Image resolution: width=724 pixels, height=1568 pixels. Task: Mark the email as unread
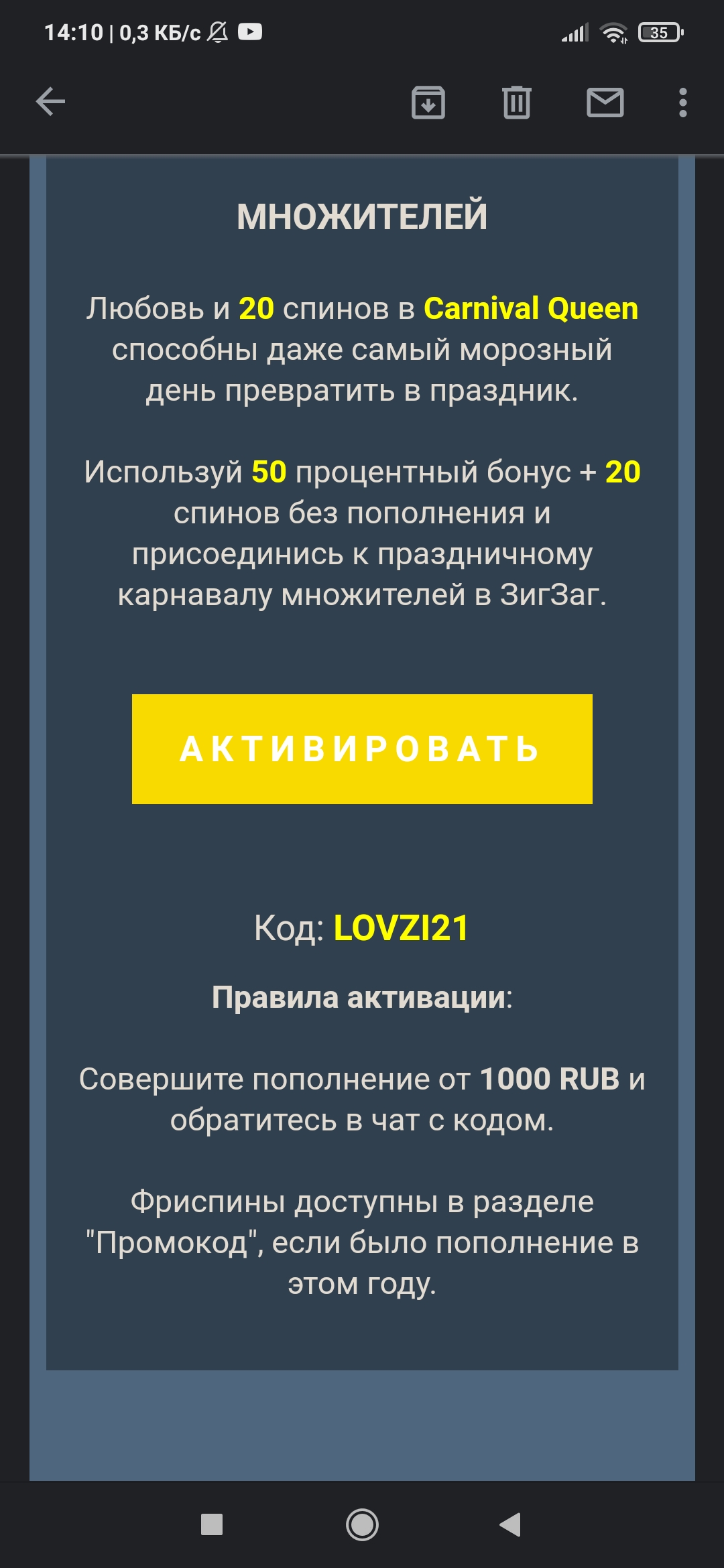[605, 103]
